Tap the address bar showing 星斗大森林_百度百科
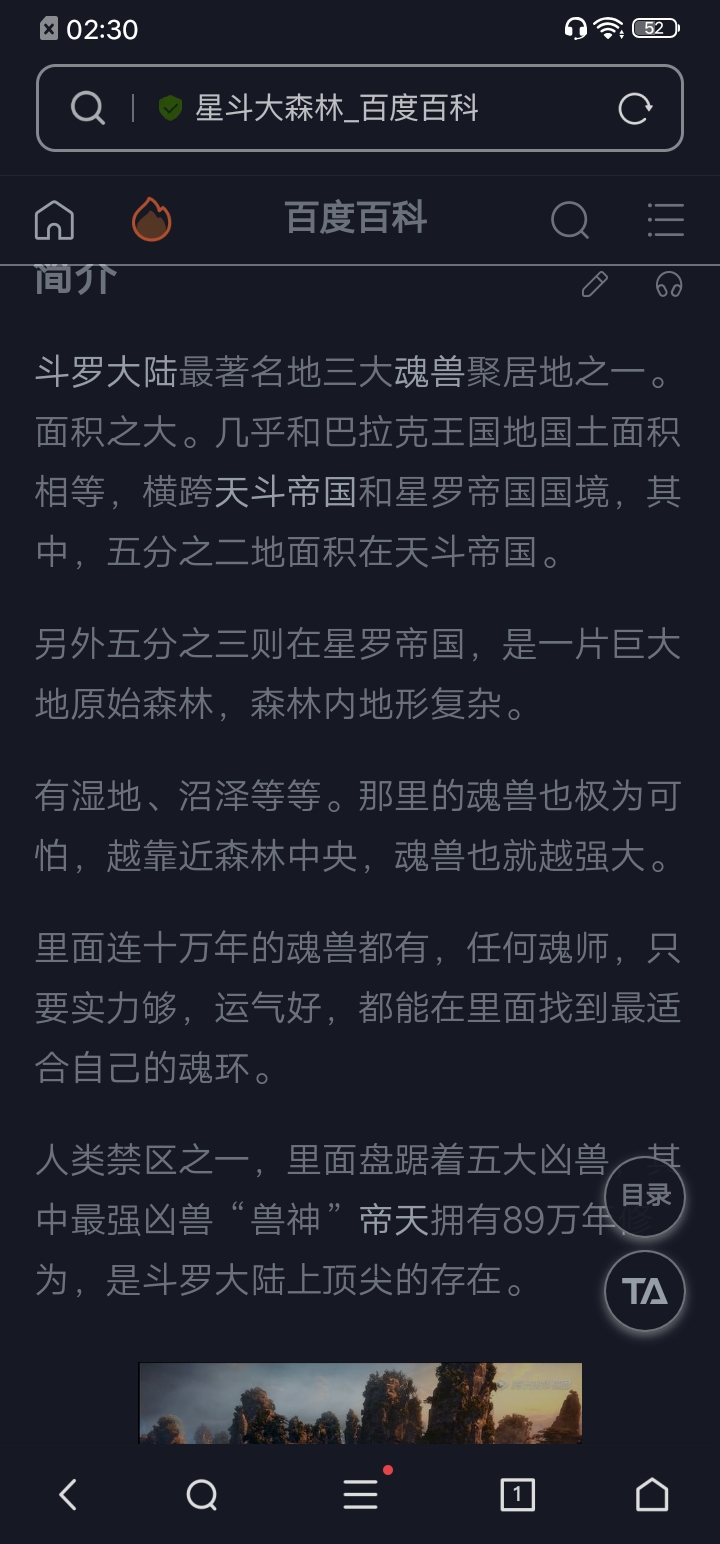Screen dimensions: 720x1544 336,108
